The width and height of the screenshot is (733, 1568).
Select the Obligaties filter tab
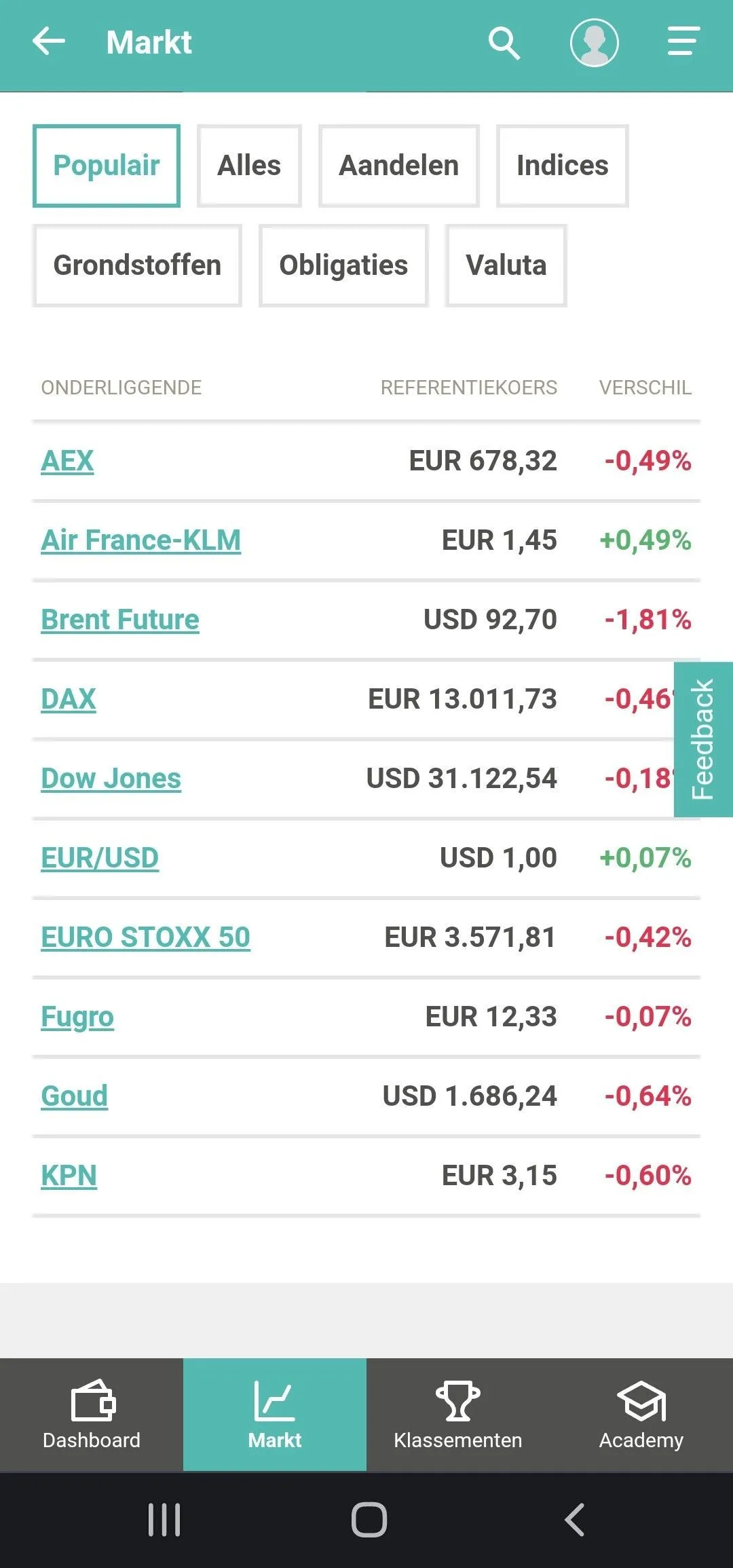point(343,265)
